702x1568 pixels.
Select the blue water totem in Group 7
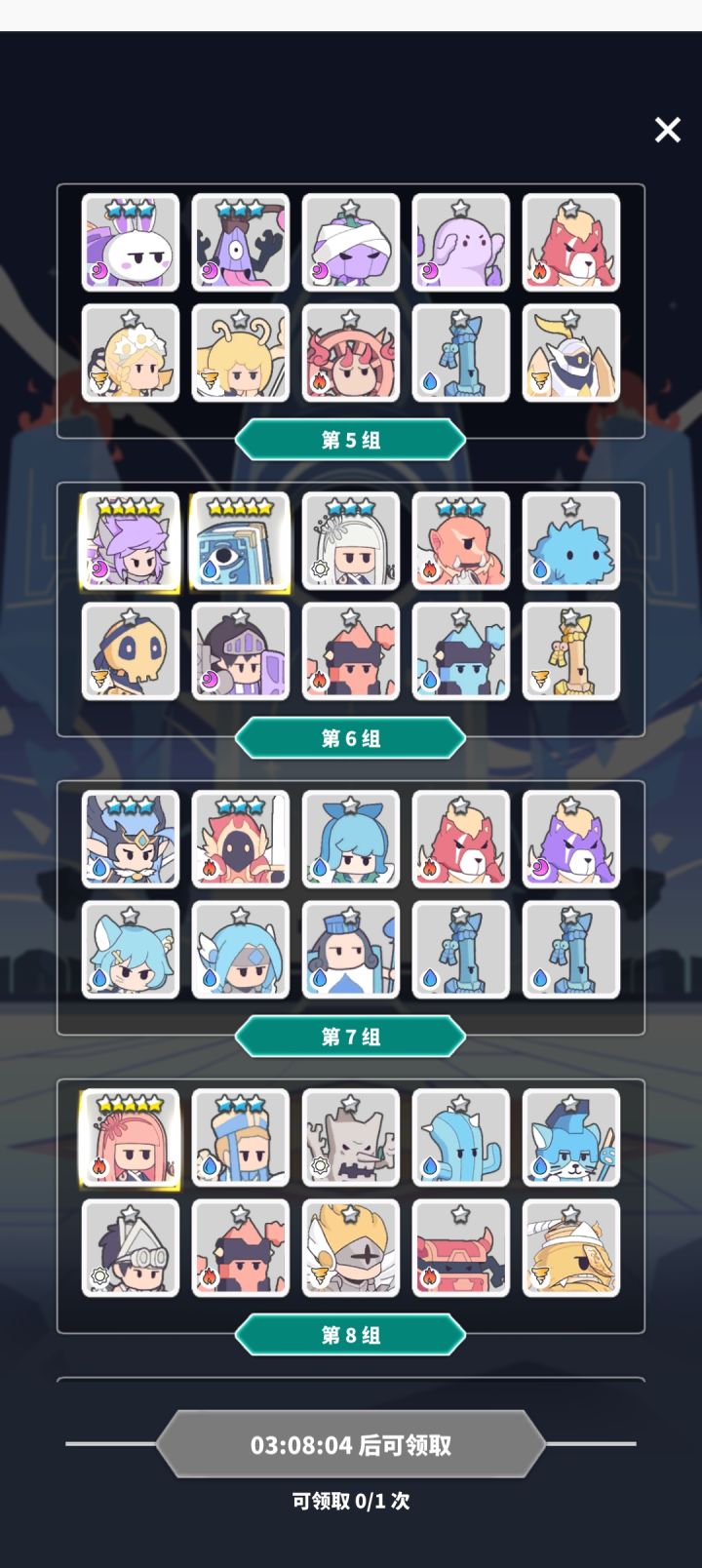tap(460, 949)
